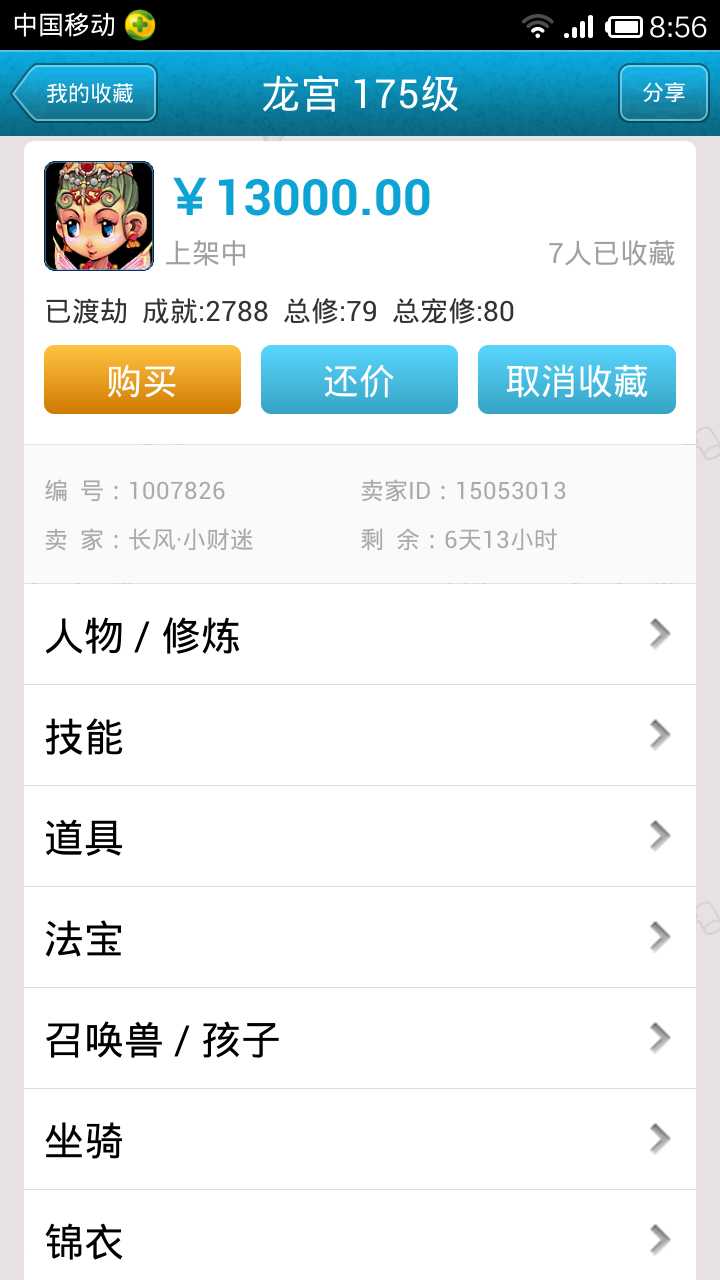Go back to 我的收藏

point(86,93)
